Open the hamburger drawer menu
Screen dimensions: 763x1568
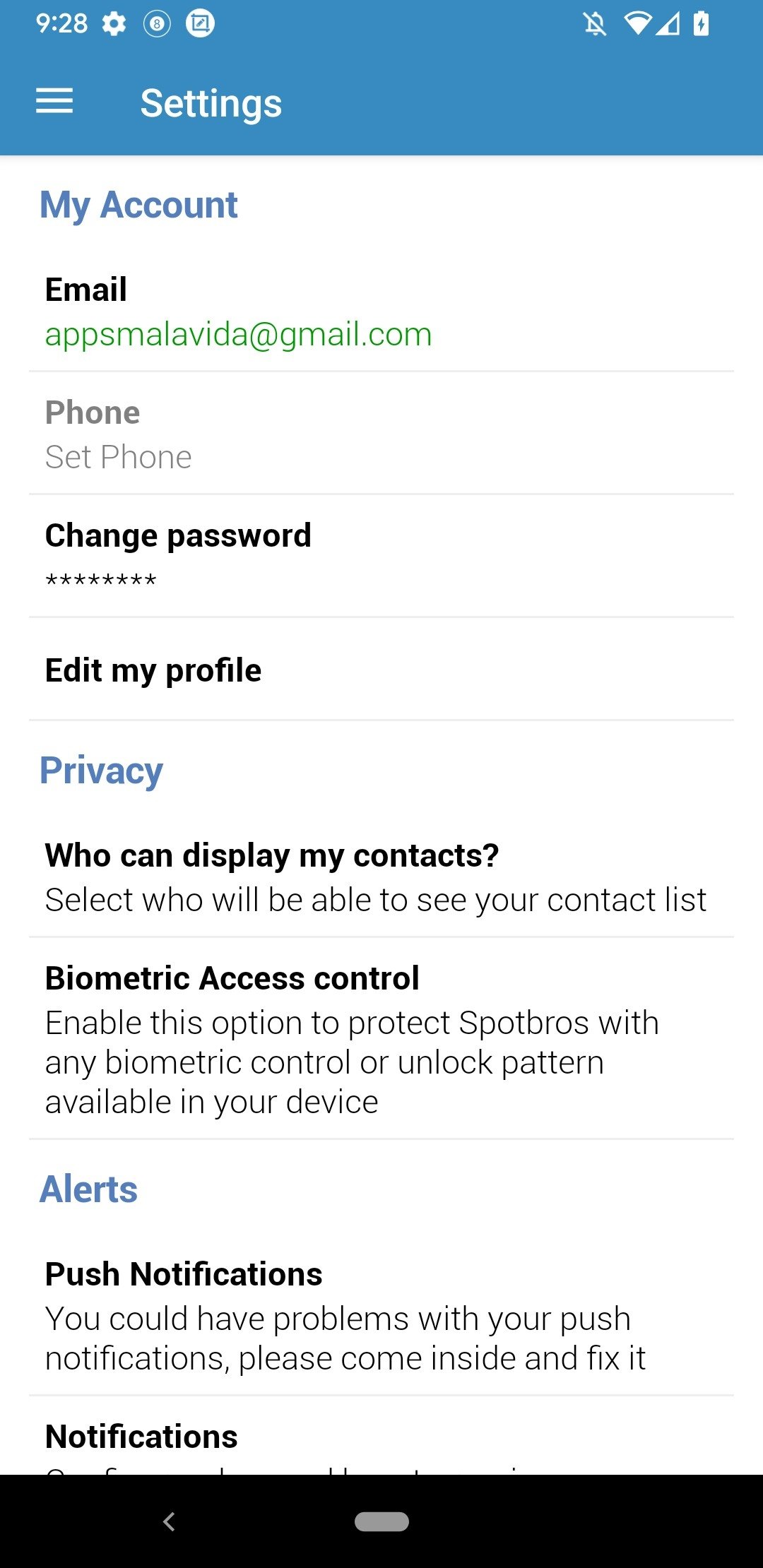pyautogui.click(x=54, y=102)
